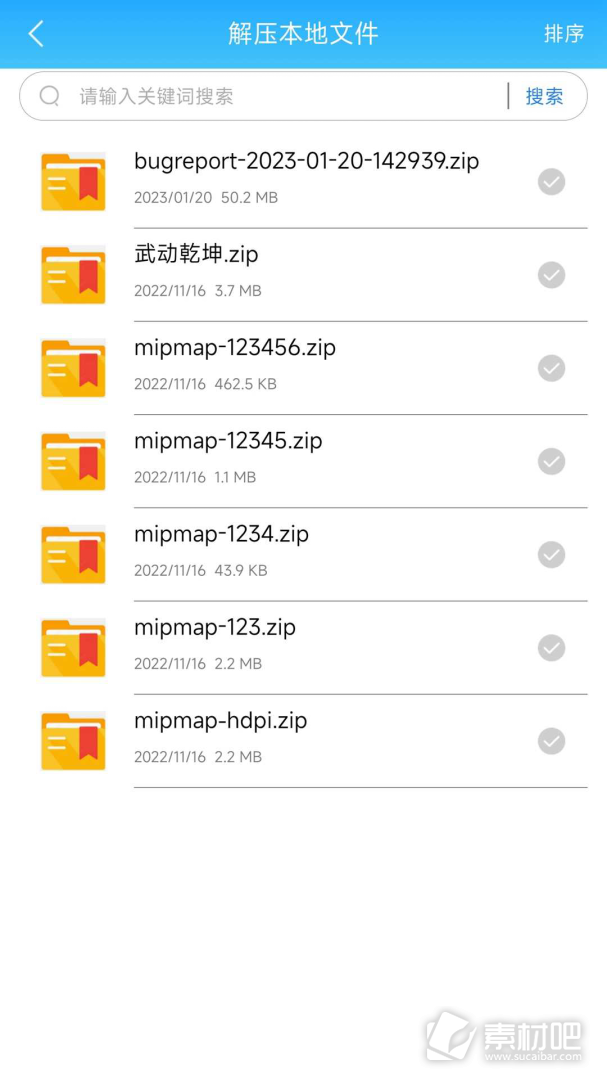Tap the 搜索 search button
The image size is (607, 1080).
[x=544, y=96]
